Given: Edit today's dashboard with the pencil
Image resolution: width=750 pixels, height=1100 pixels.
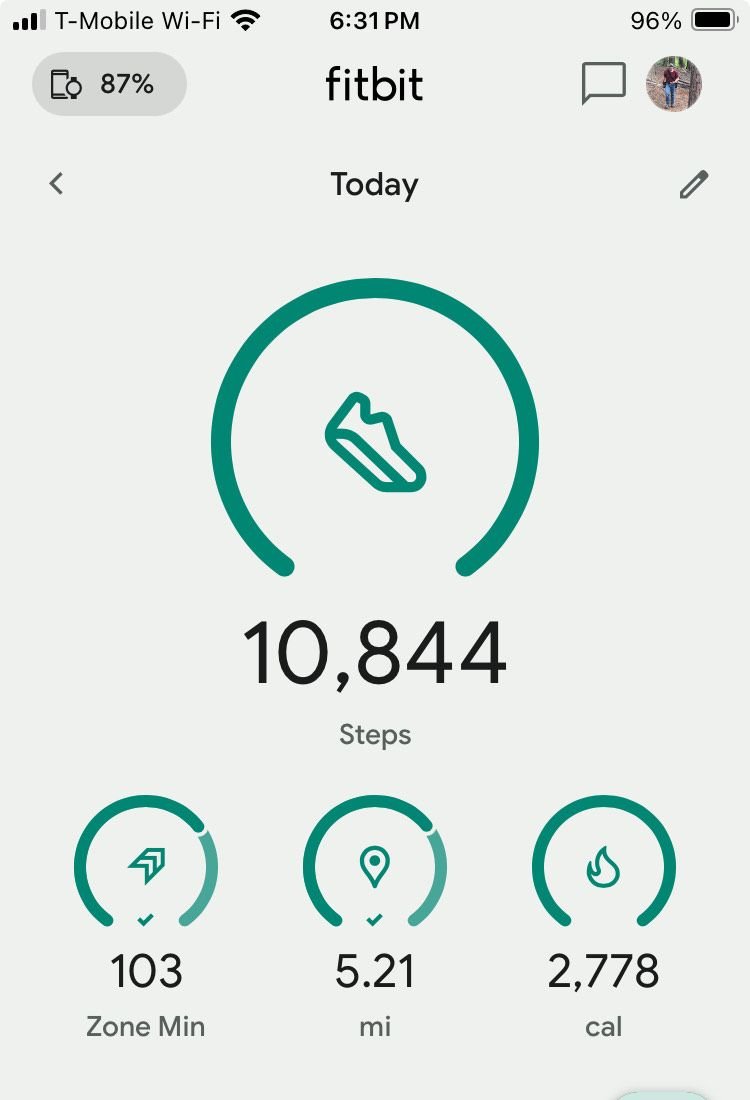Looking at the screenshot, I should pos(693,184).
